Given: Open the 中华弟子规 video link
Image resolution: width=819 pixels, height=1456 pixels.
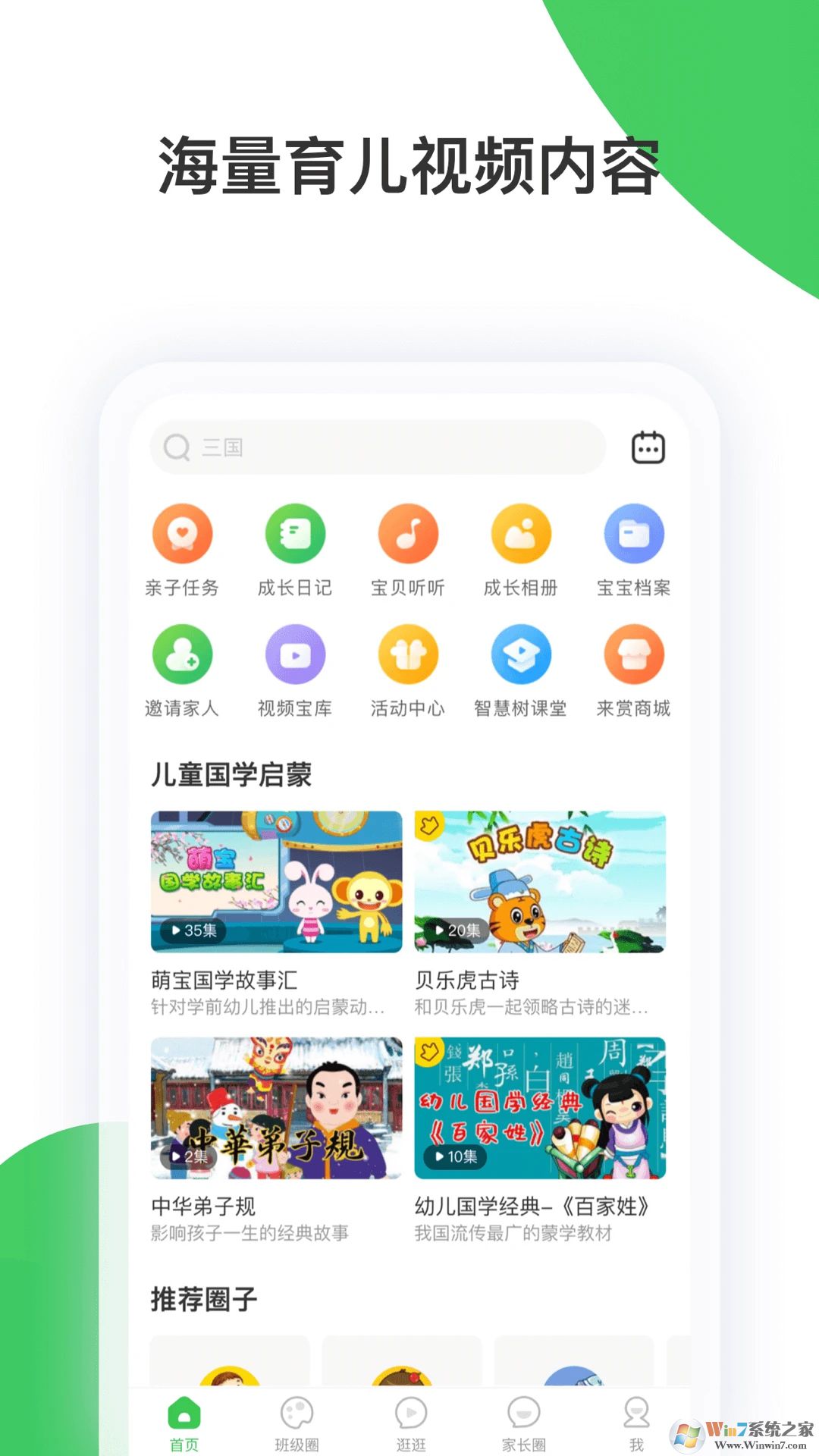Looking at the screenshot, I should pyautogui.click(x=276, y=1107).
